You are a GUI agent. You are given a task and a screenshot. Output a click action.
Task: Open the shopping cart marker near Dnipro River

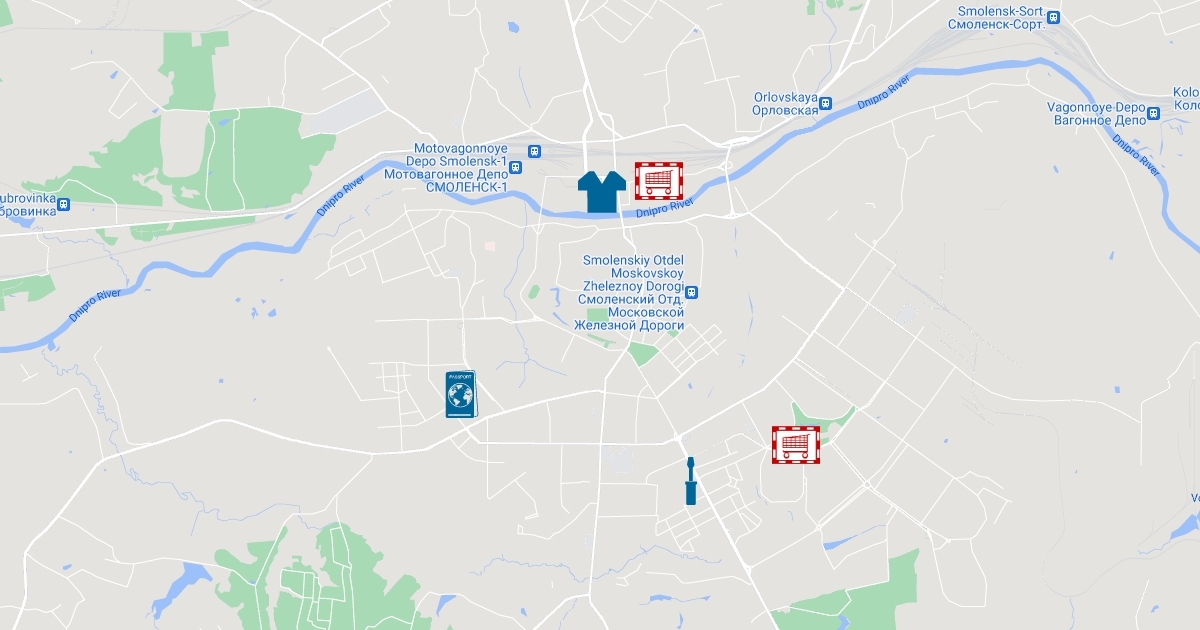pos(658,181)
